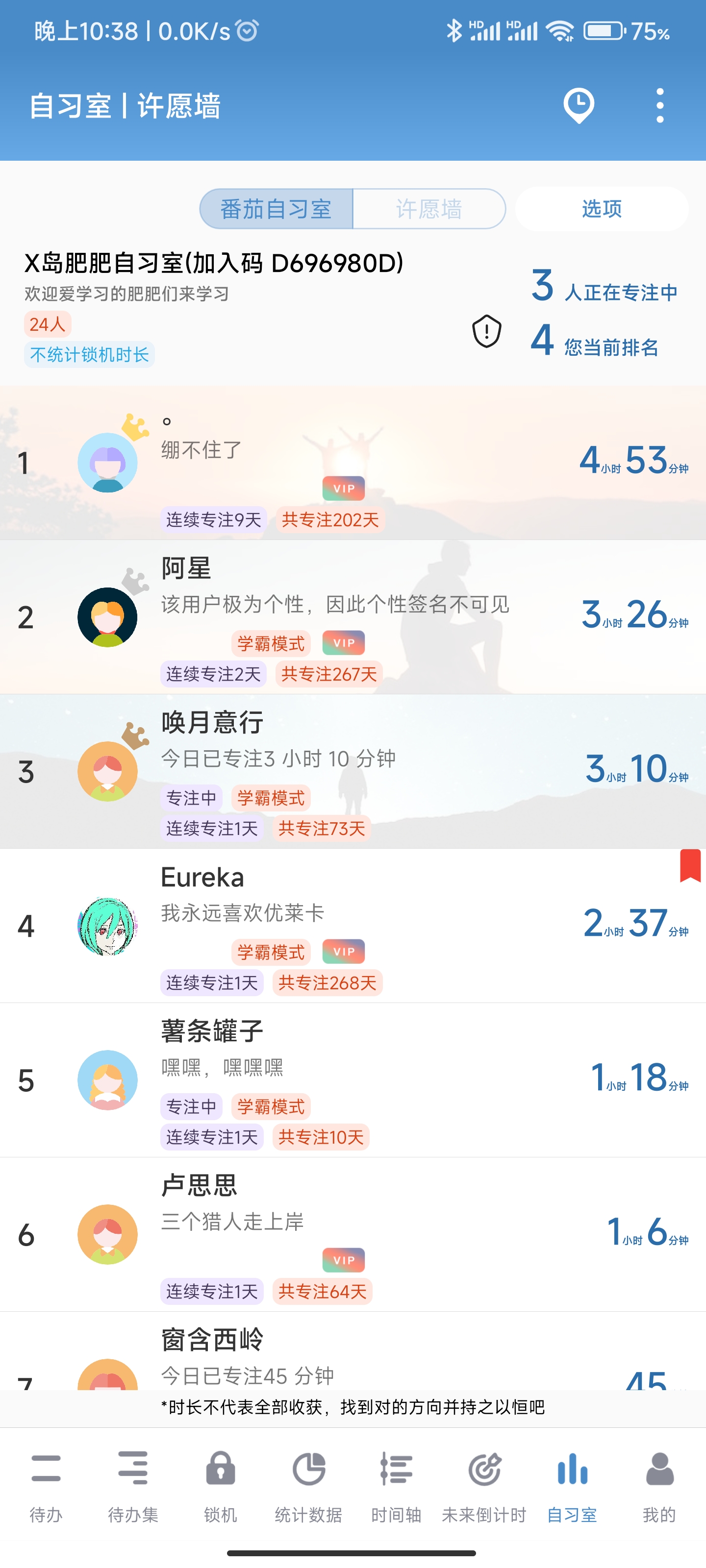Image resolution: width=706 pixels, height=1568 pixels.
Task: Open 阿星's ranking entry
Action: 353,617
